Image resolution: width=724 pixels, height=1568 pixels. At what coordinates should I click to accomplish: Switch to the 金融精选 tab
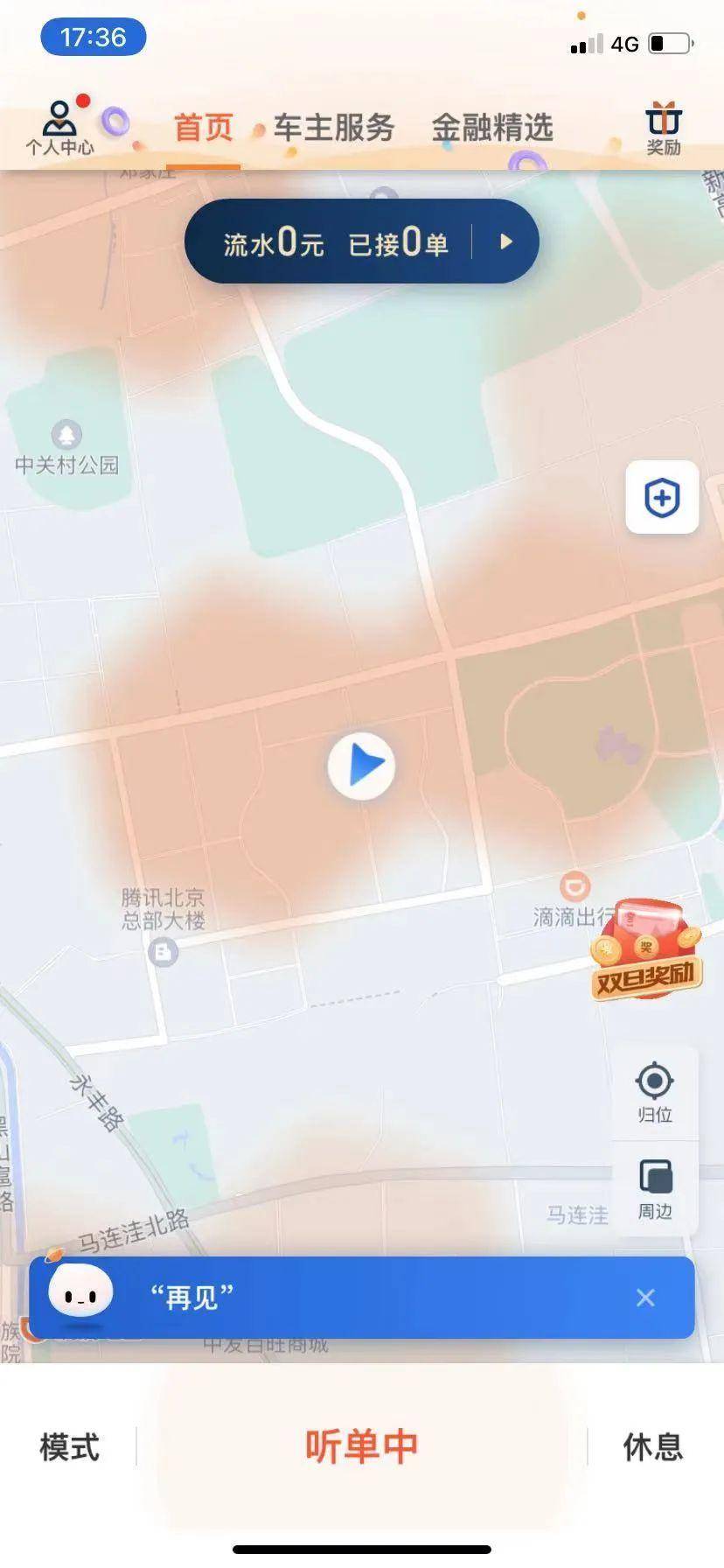click(x=492, y=128)
